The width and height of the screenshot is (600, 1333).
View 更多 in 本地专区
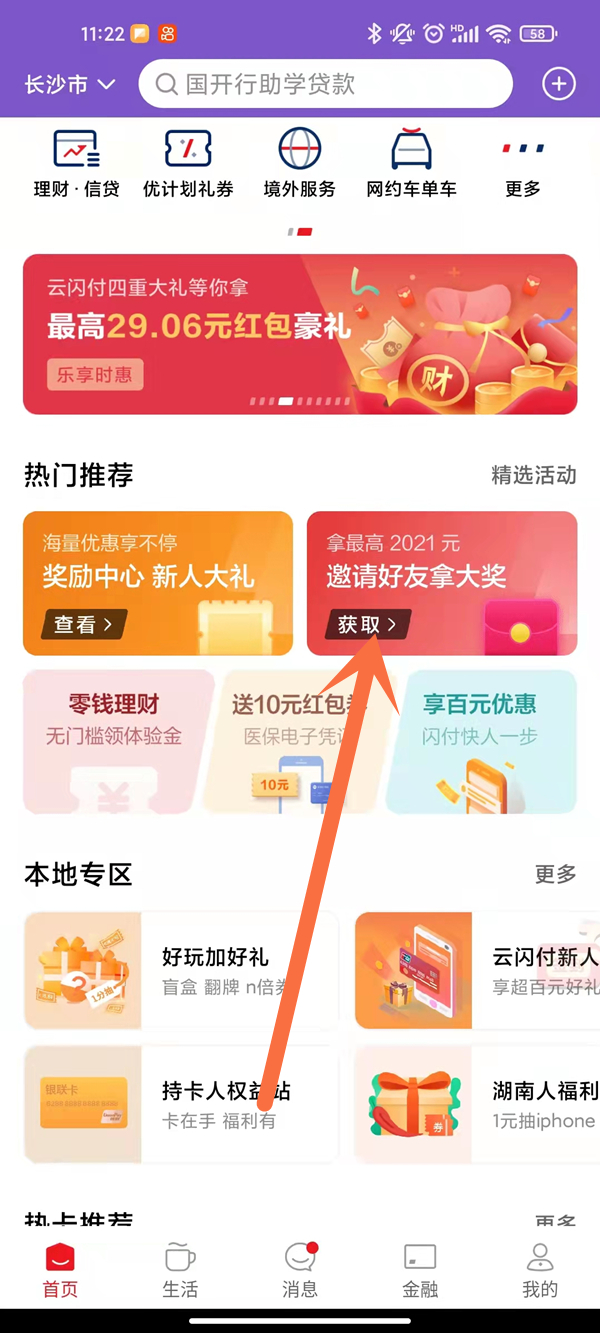pyautogui.click(x=555, y=874)
